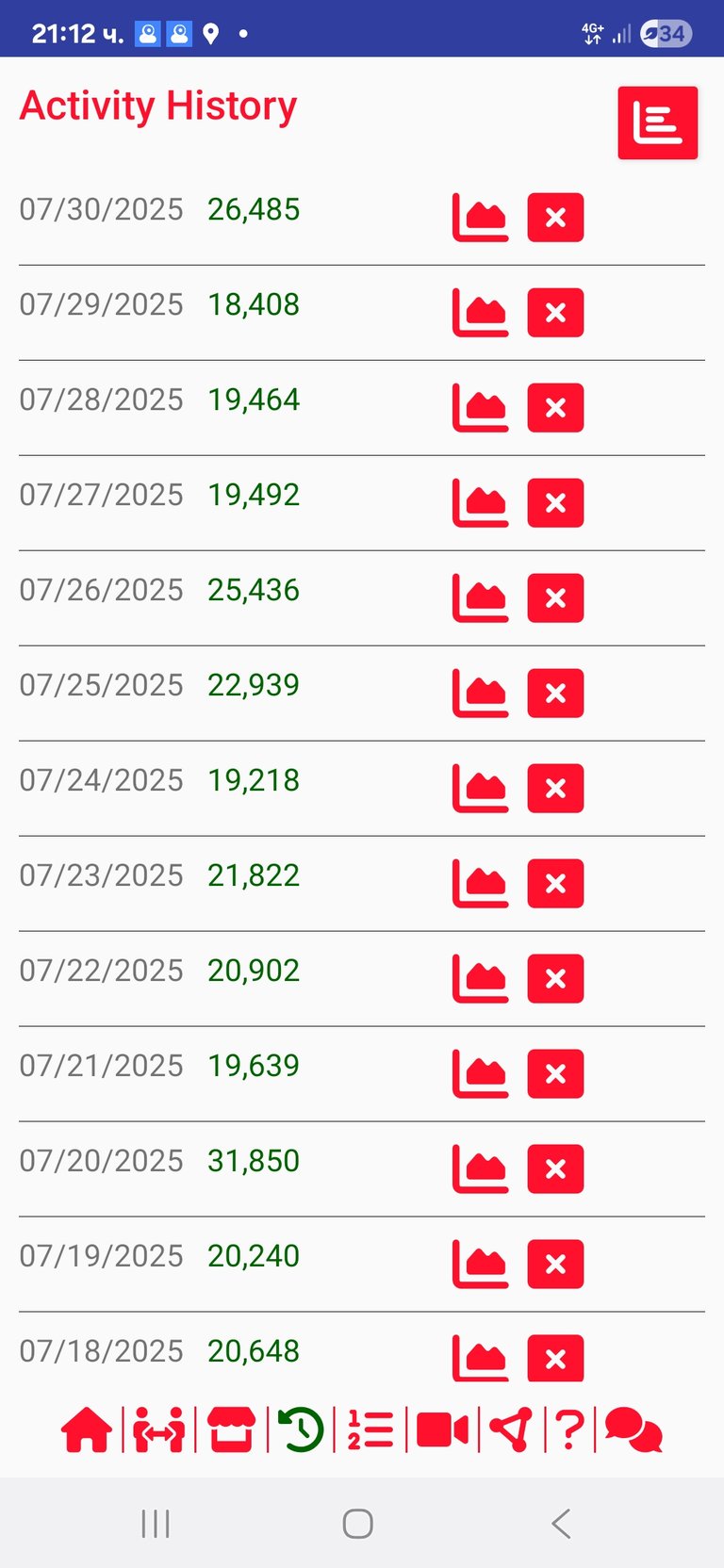Open the chat bubbles icon
The width and height of the screenshot is (724, 1568).
point(633,1429)
